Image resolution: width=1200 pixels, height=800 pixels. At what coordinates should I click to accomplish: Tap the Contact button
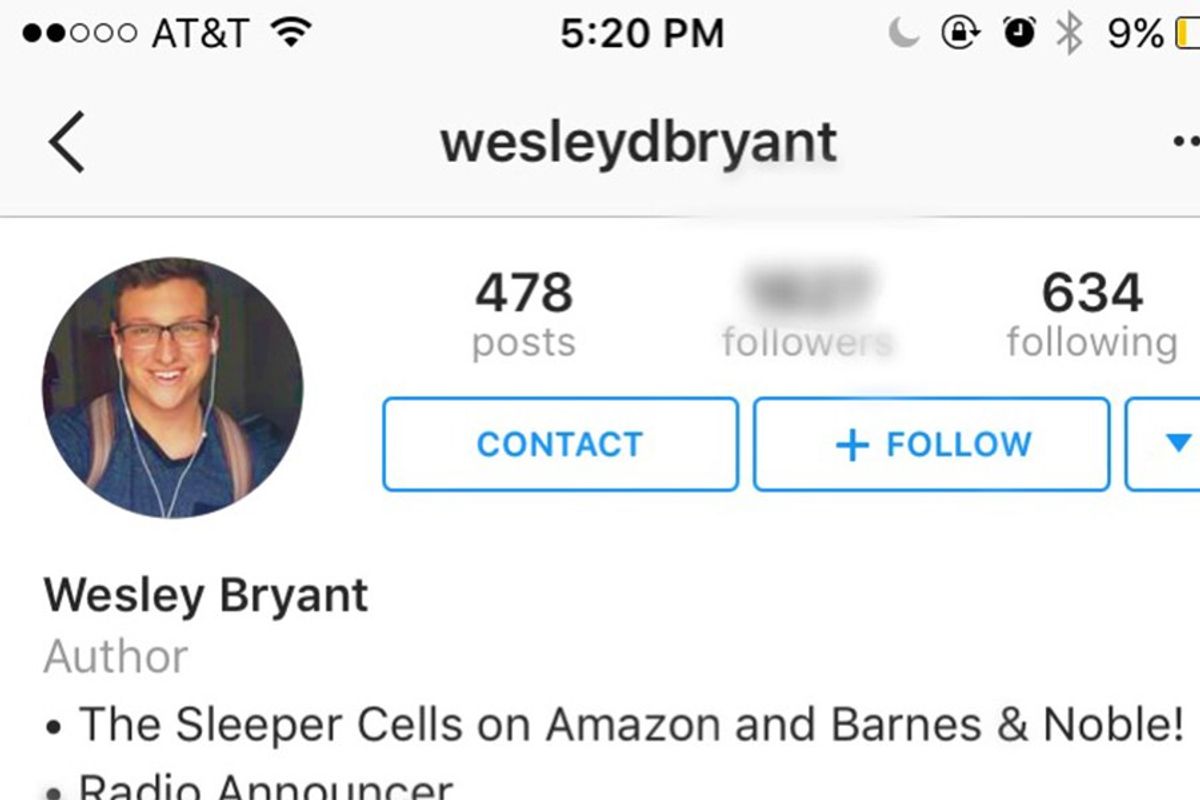click(560, 444)
